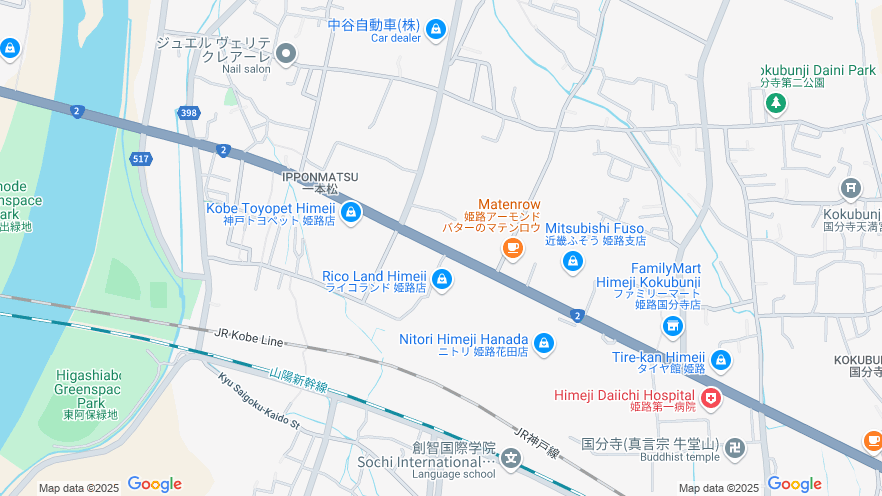Select the Kokubunji Daini Park marker
Screen dimensions: 882x496
coord(775,102)
